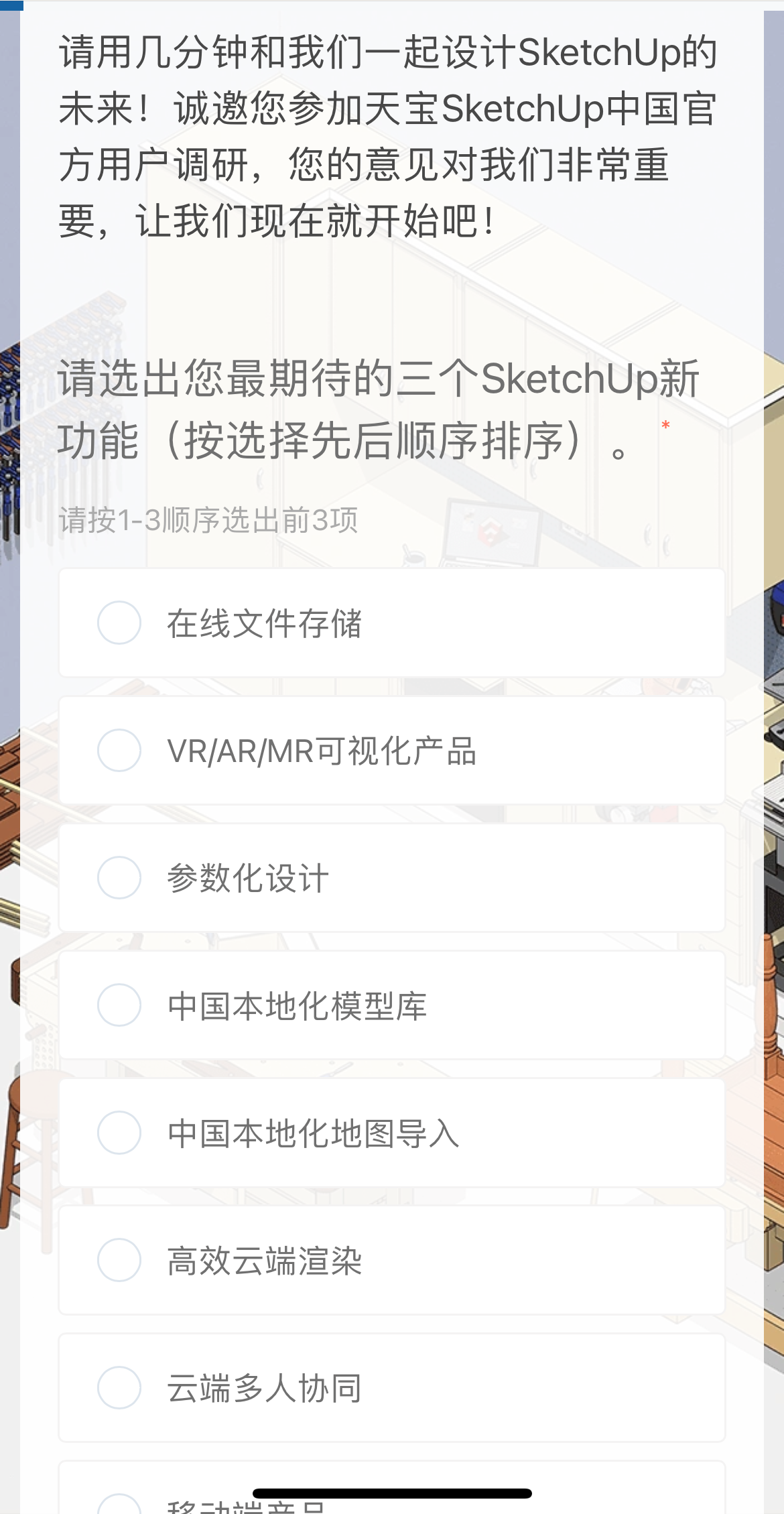Choose 中国本地化地图导入
Screen dimensions: 784x1514
click(119, 1132)
